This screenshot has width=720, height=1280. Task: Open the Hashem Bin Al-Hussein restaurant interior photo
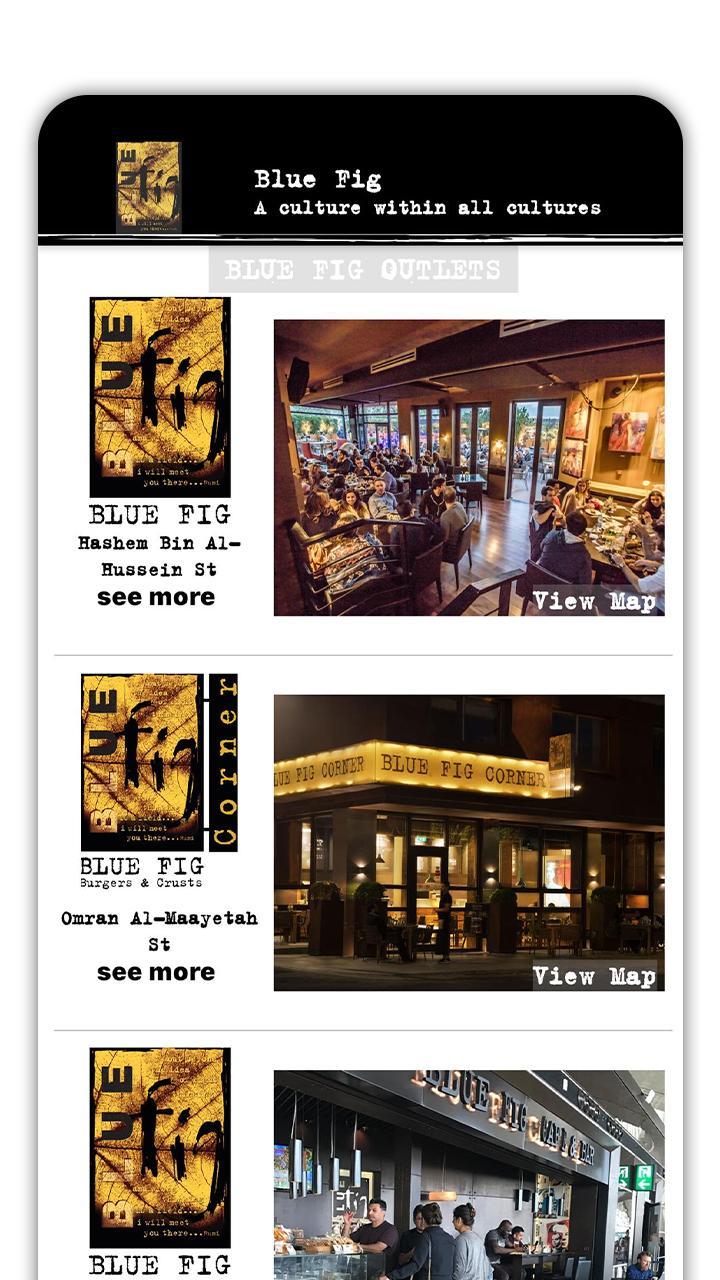(x=469, y=467)
